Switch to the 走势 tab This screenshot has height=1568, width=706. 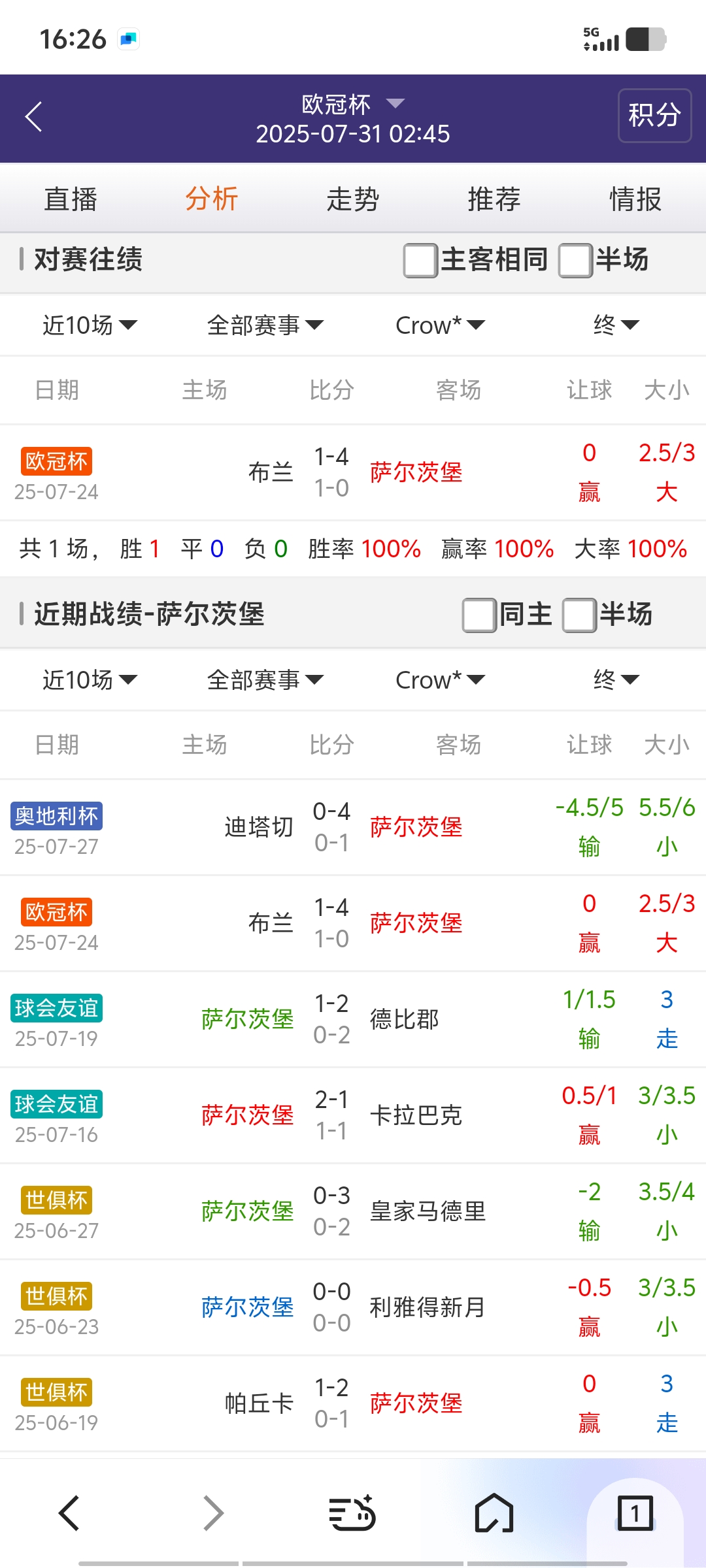tap(352, 199)
